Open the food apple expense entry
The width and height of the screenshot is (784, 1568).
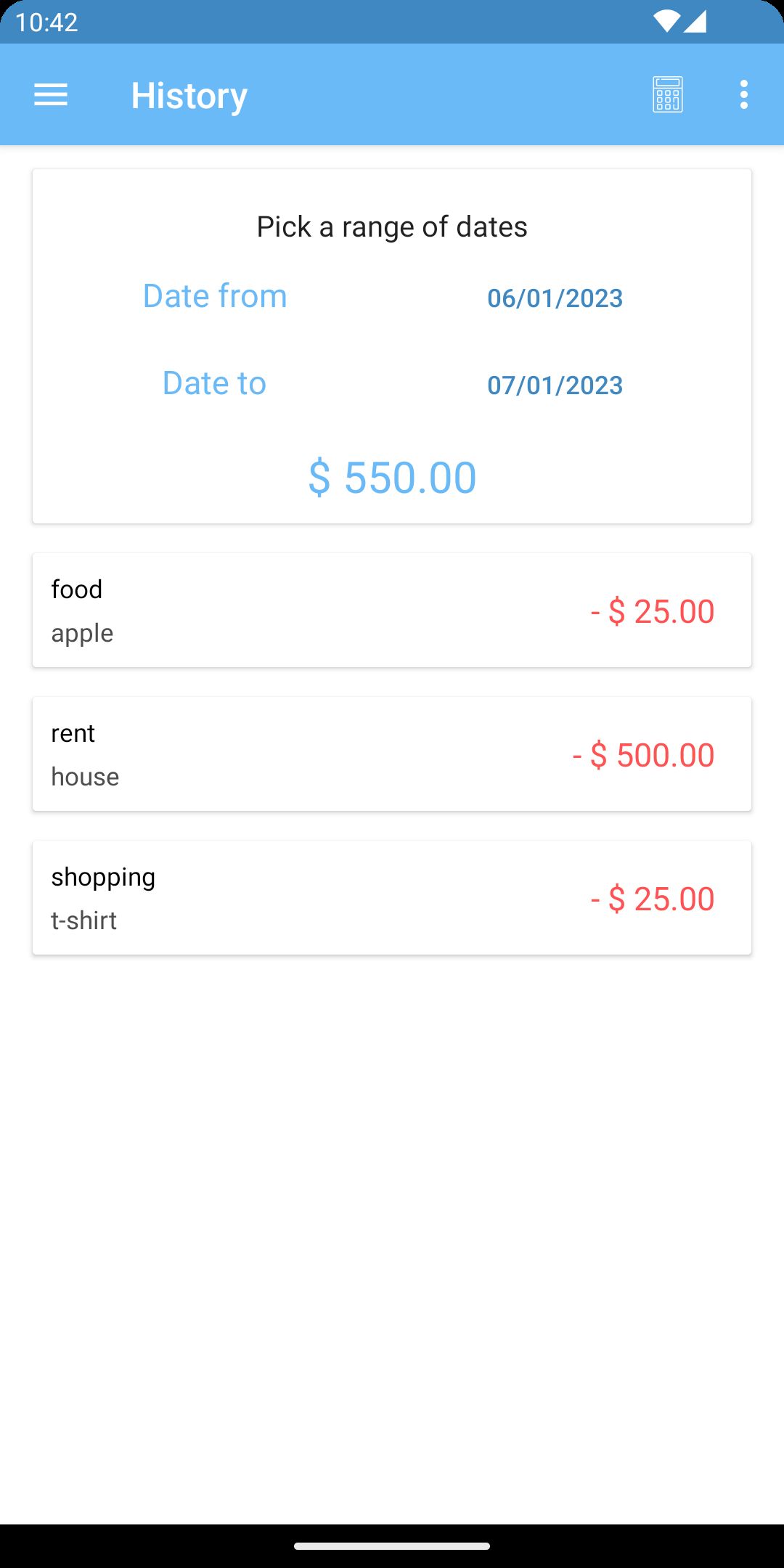click(x=392, y=611)
